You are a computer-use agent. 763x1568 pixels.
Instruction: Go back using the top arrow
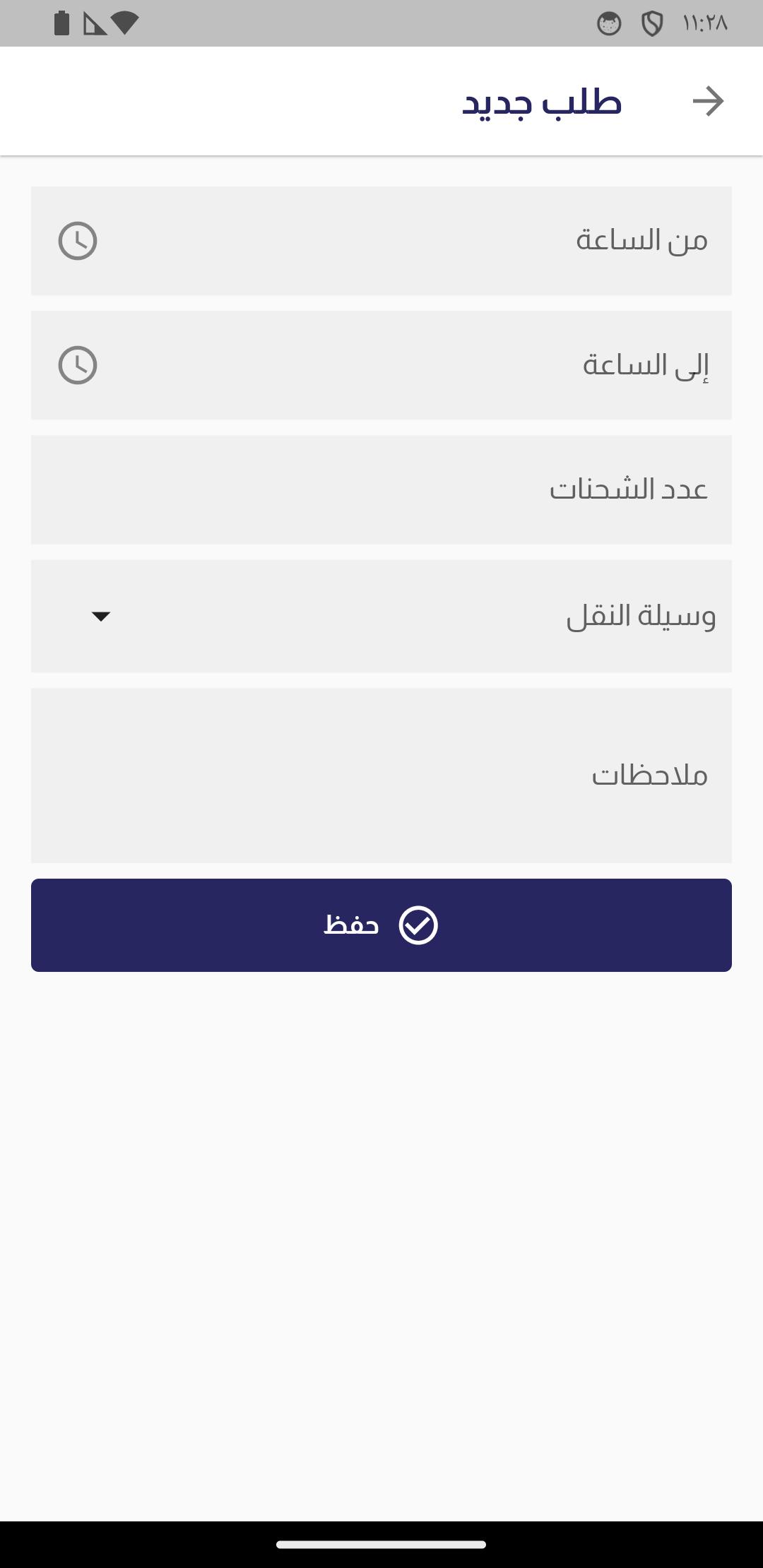[708, 101]
